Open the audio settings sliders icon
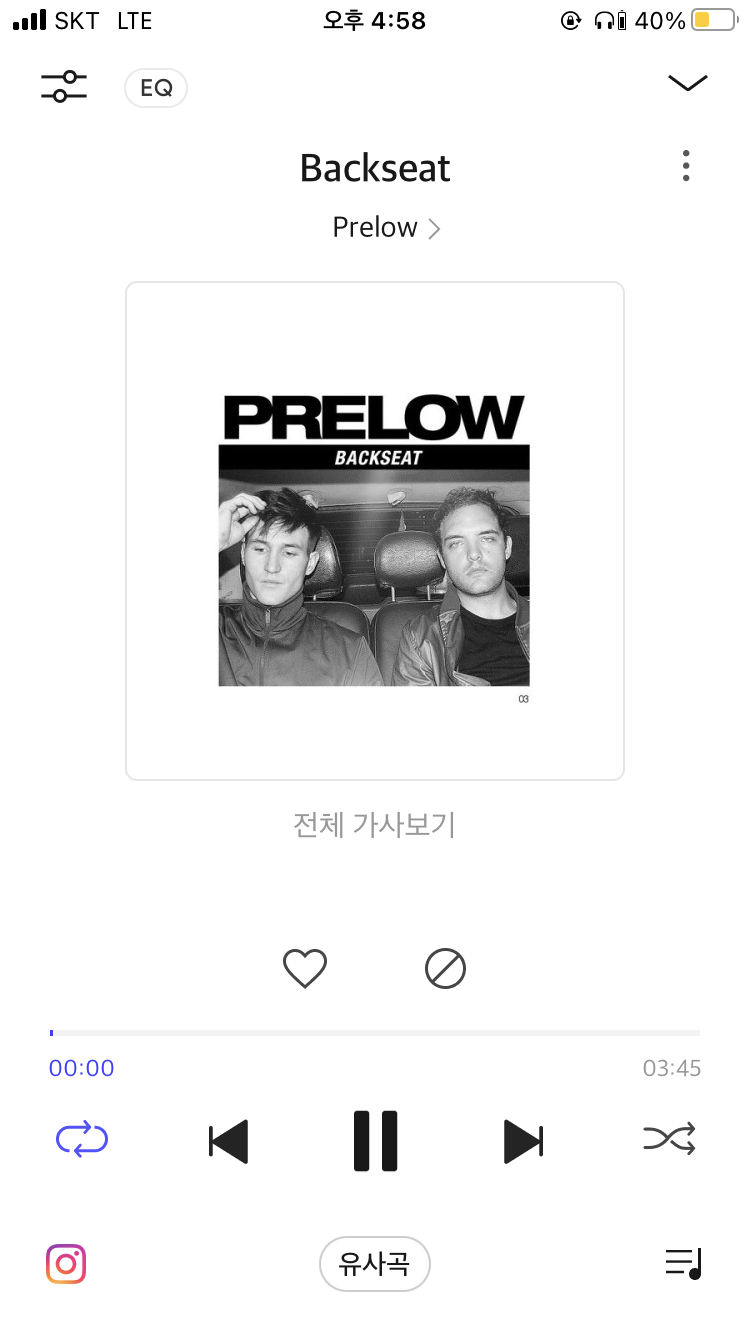 click(64, 87)
